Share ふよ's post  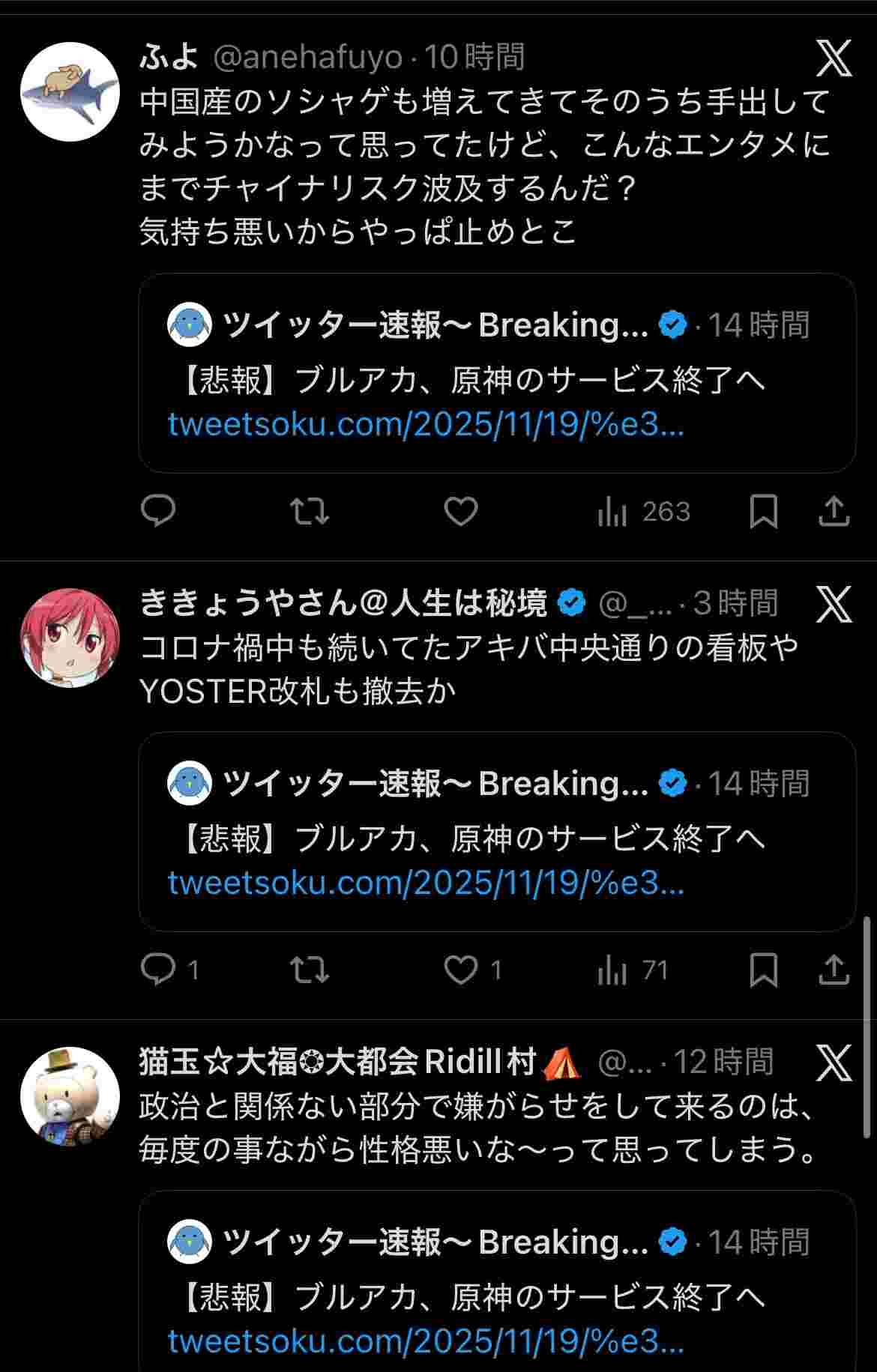coord(834,511)
